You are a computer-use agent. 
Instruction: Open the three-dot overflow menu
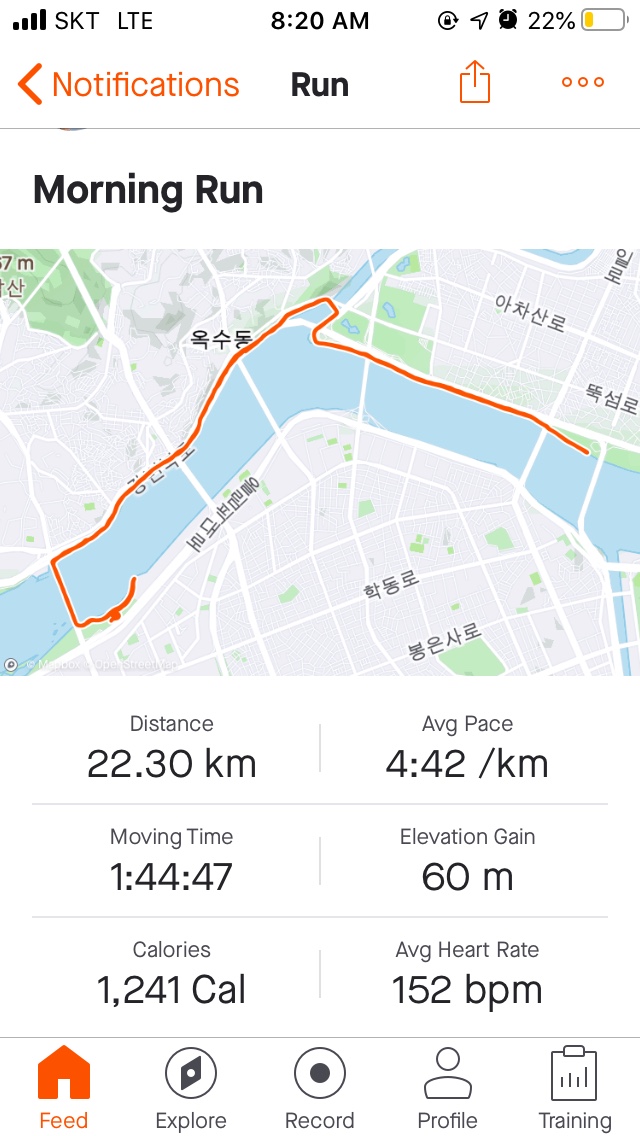coord(582,83)
